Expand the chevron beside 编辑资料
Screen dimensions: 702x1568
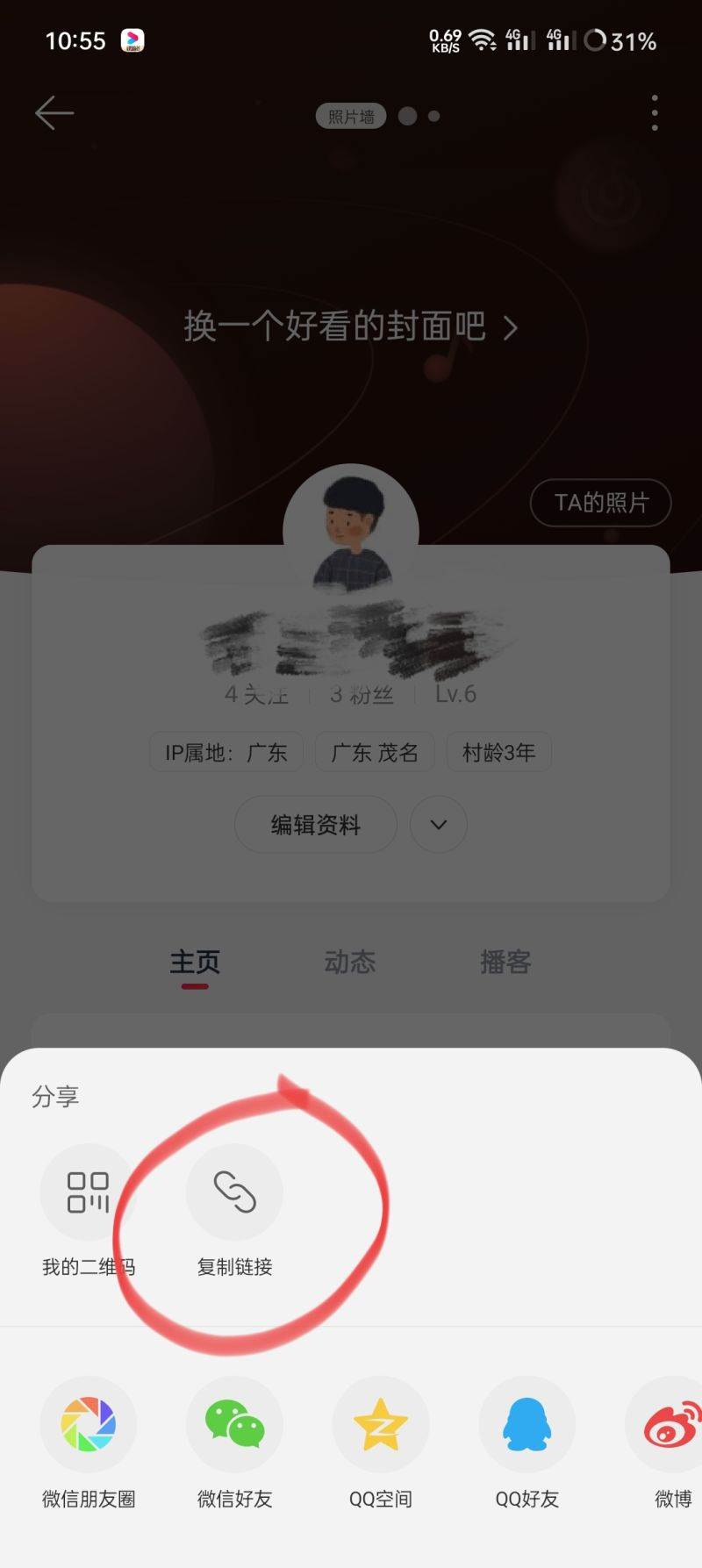[x=439, y=825]
